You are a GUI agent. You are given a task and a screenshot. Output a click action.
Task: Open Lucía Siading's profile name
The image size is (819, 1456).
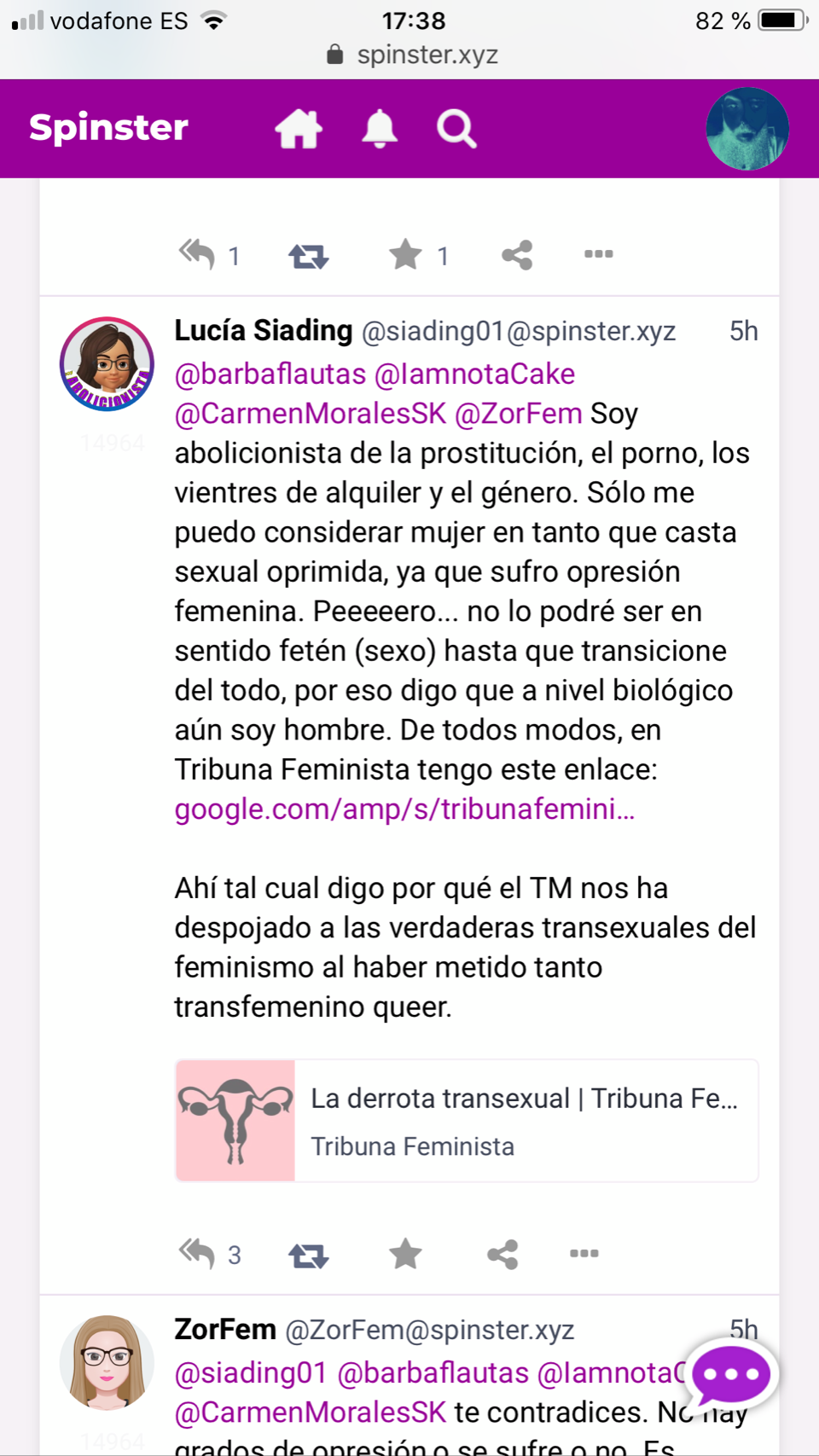tap(264, 331)
